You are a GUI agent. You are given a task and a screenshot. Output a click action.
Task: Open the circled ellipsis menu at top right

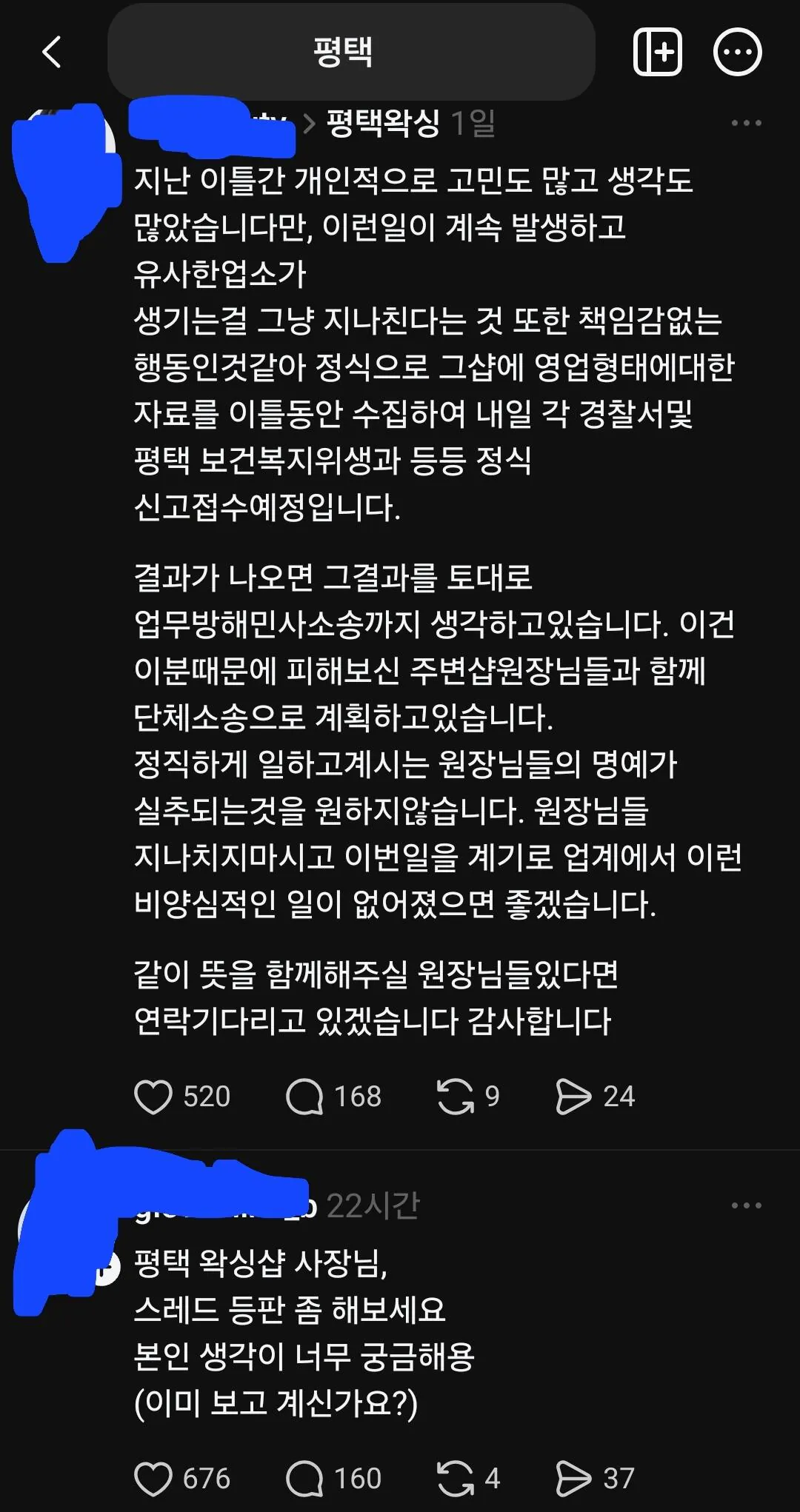click(736, 53)
